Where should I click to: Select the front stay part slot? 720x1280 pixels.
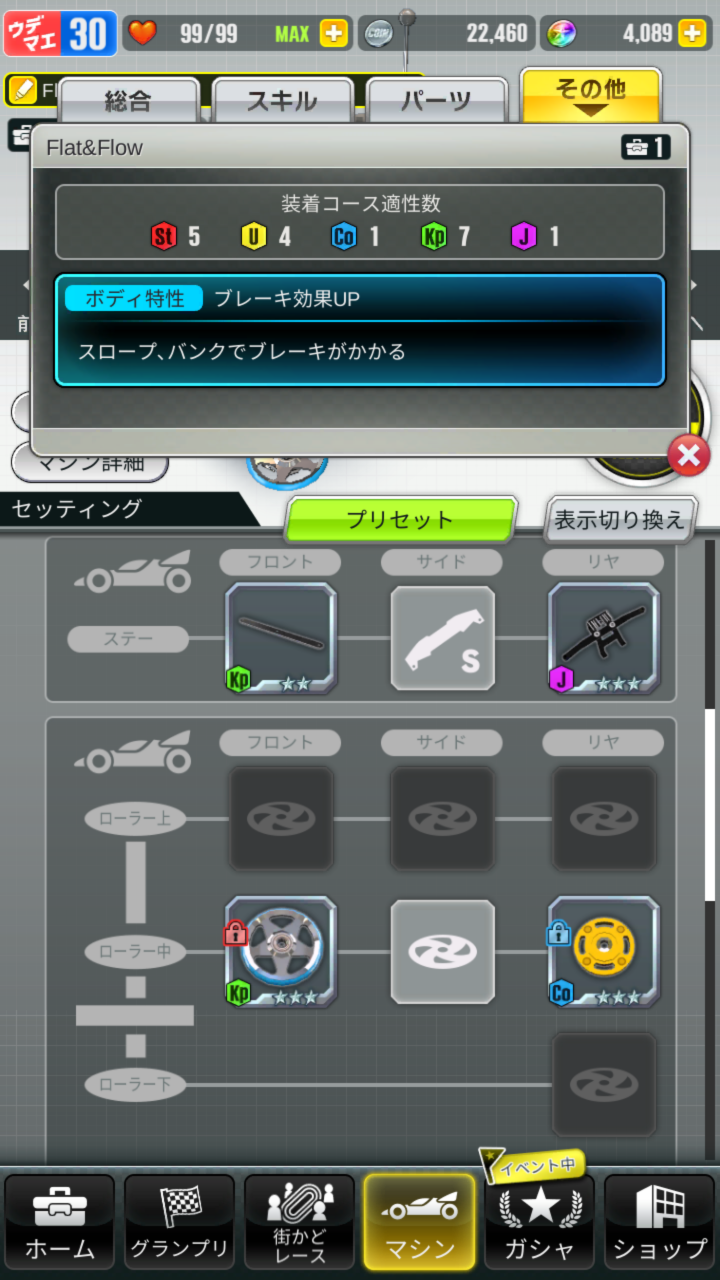click(x=281, y=638)
